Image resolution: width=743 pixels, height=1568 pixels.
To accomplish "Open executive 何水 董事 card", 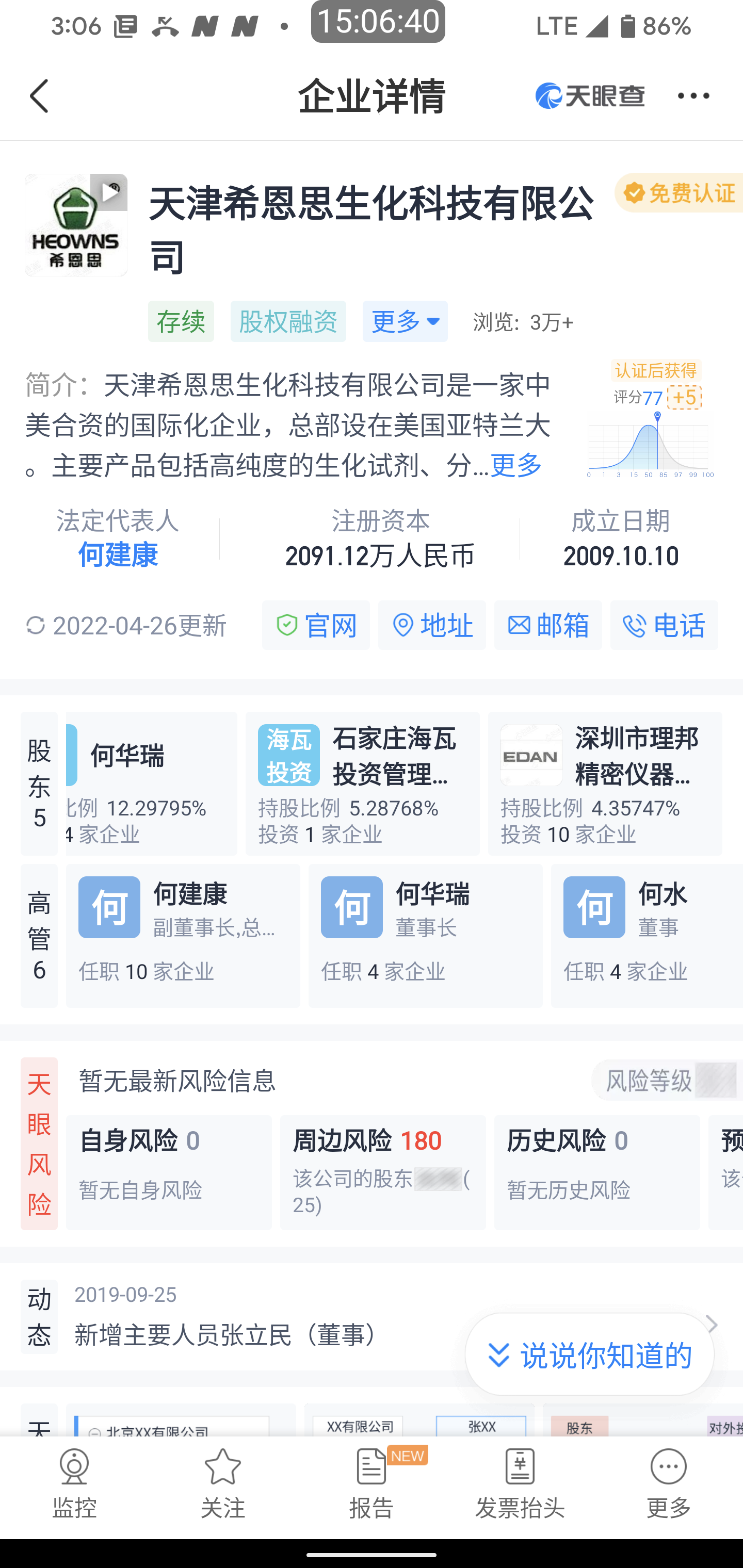I will coord(647,936).
